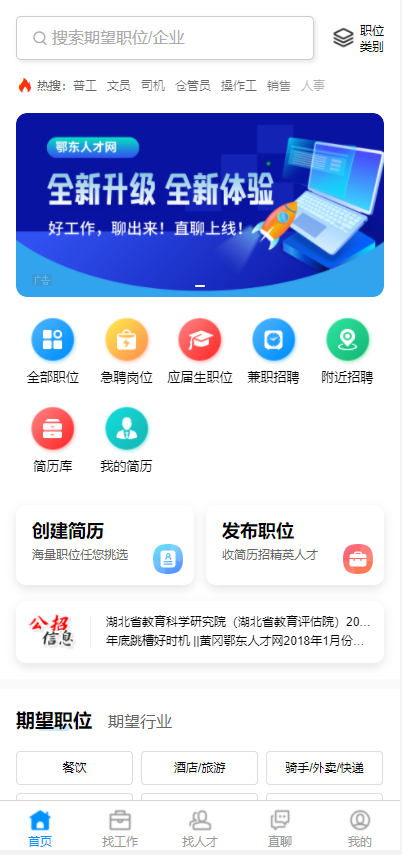The height and width of the screenshot is (855, 402).
Task: Tap the 发布职位 card
Action: coord(295,545)
